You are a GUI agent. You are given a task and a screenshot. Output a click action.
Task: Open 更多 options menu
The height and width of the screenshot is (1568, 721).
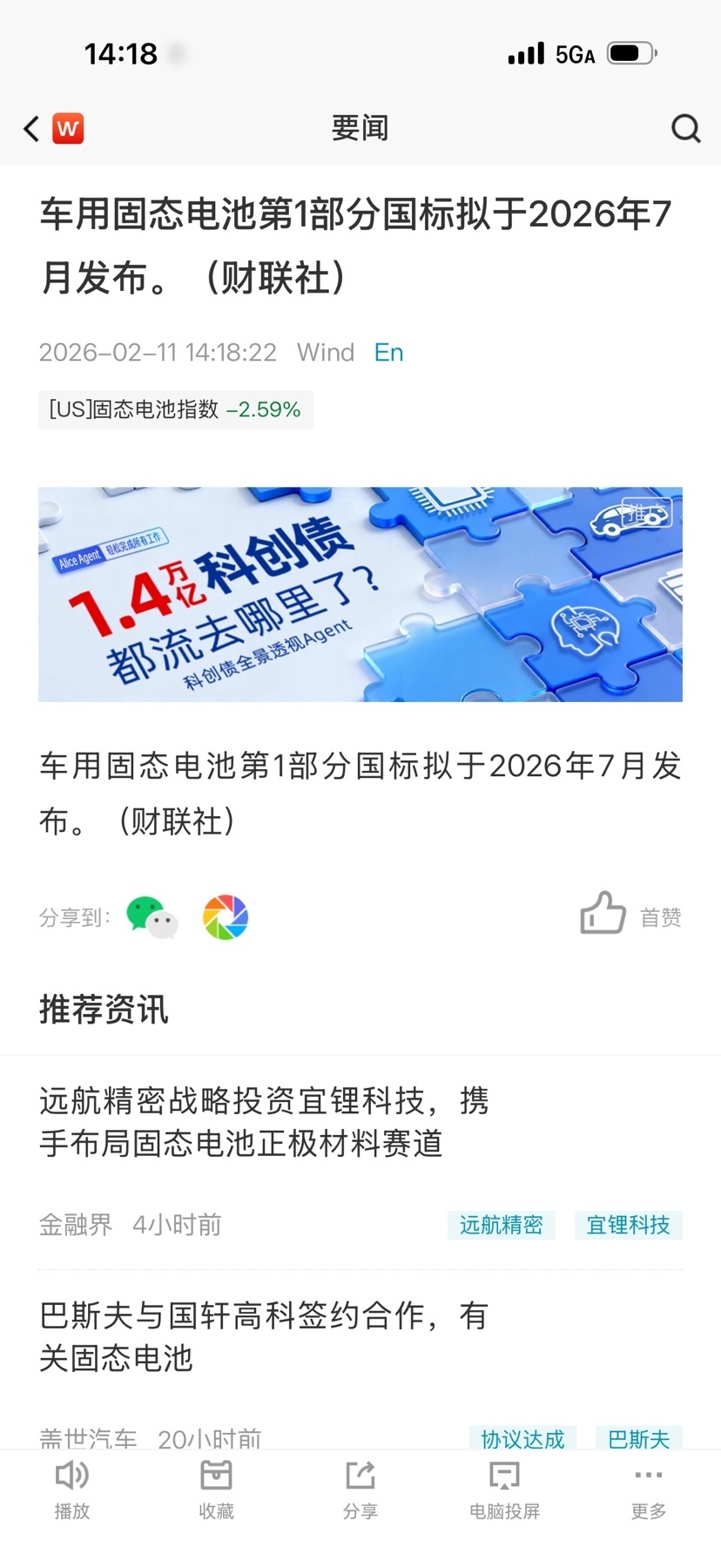pos(649,1490)
